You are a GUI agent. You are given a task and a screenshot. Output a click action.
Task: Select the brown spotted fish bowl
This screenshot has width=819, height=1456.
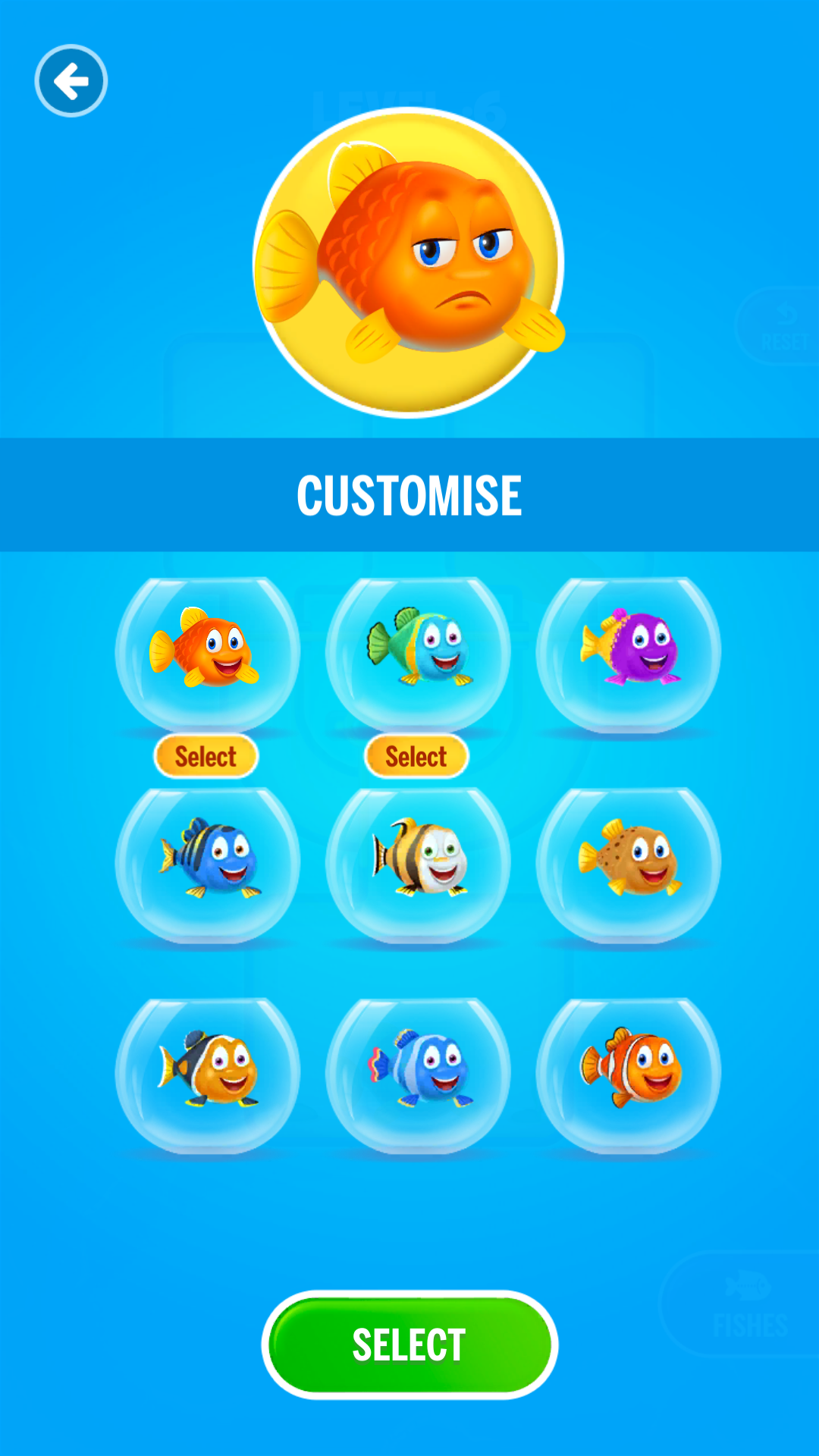(628, 863)
